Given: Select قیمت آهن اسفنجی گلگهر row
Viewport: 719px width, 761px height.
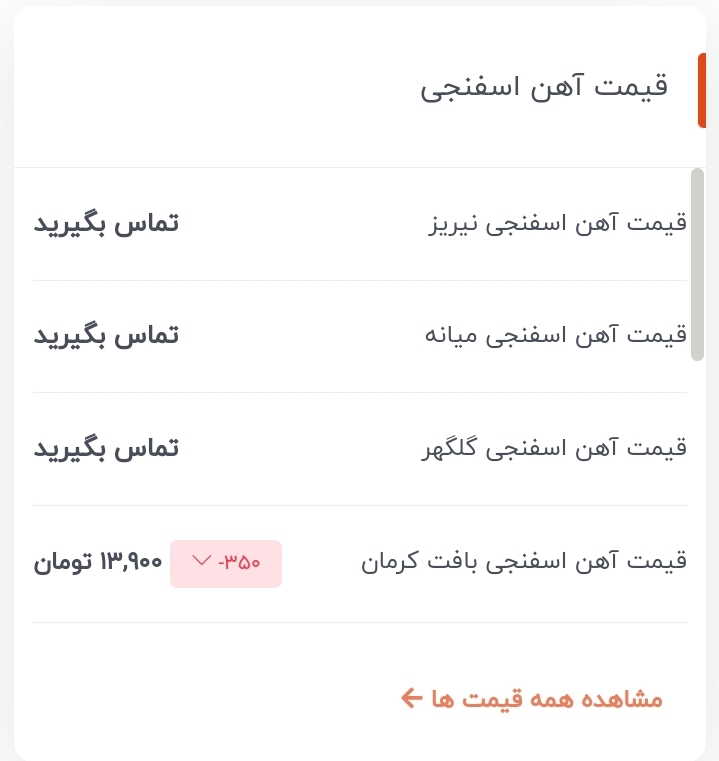Looking at the screenshot, I should [554, 448].
